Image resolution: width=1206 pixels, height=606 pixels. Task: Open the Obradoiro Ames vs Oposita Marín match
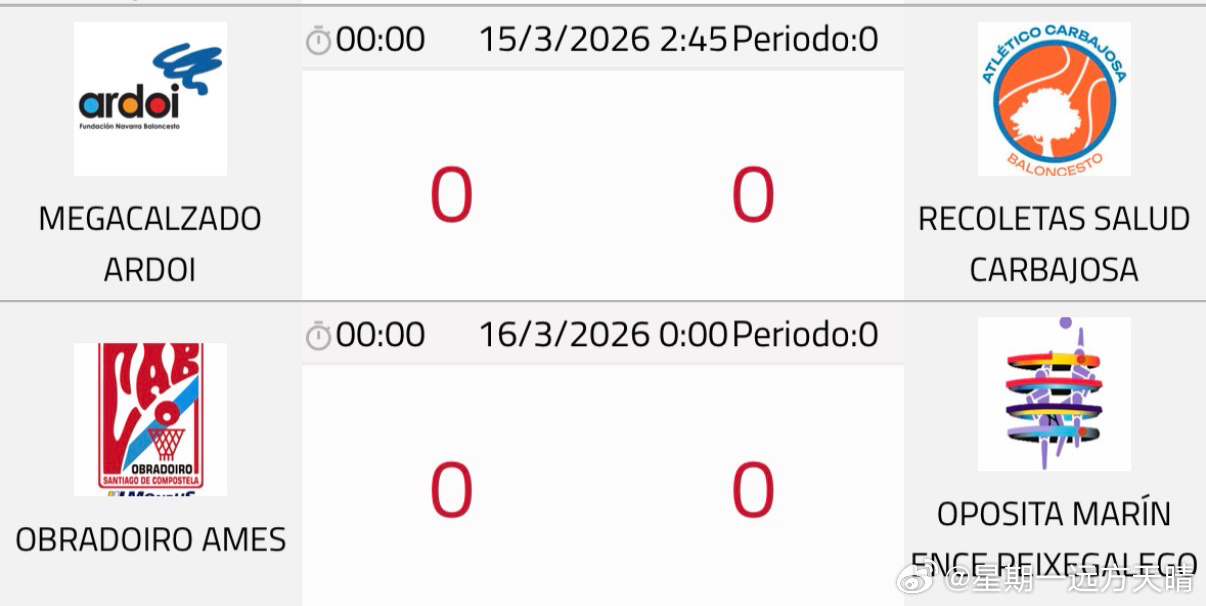tap(602, 485)
